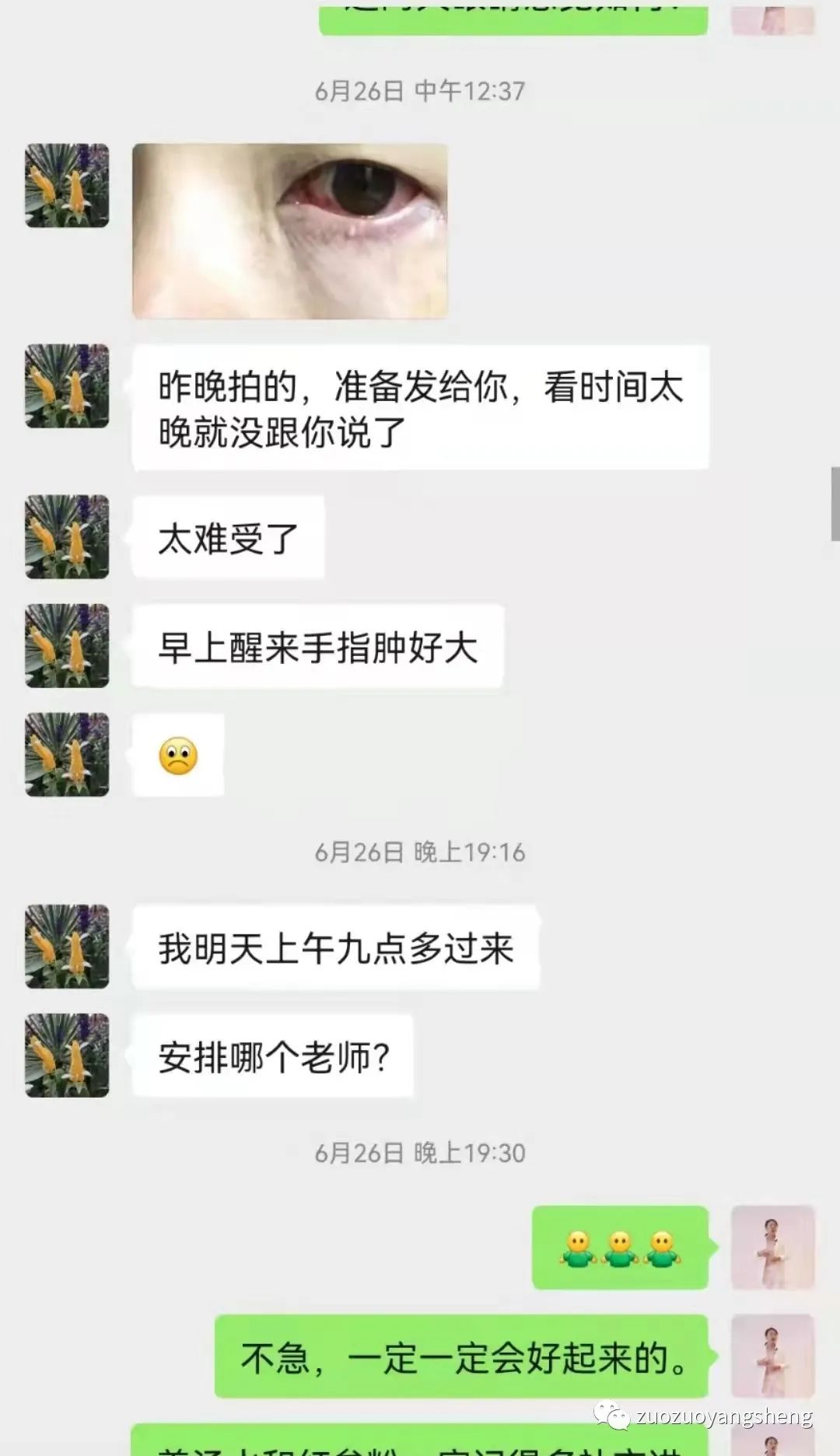Tap message starting with 昨晚拍的
Image resolution: width=840 pixels, height=1456 pixels.
click(x=420, y=408)
